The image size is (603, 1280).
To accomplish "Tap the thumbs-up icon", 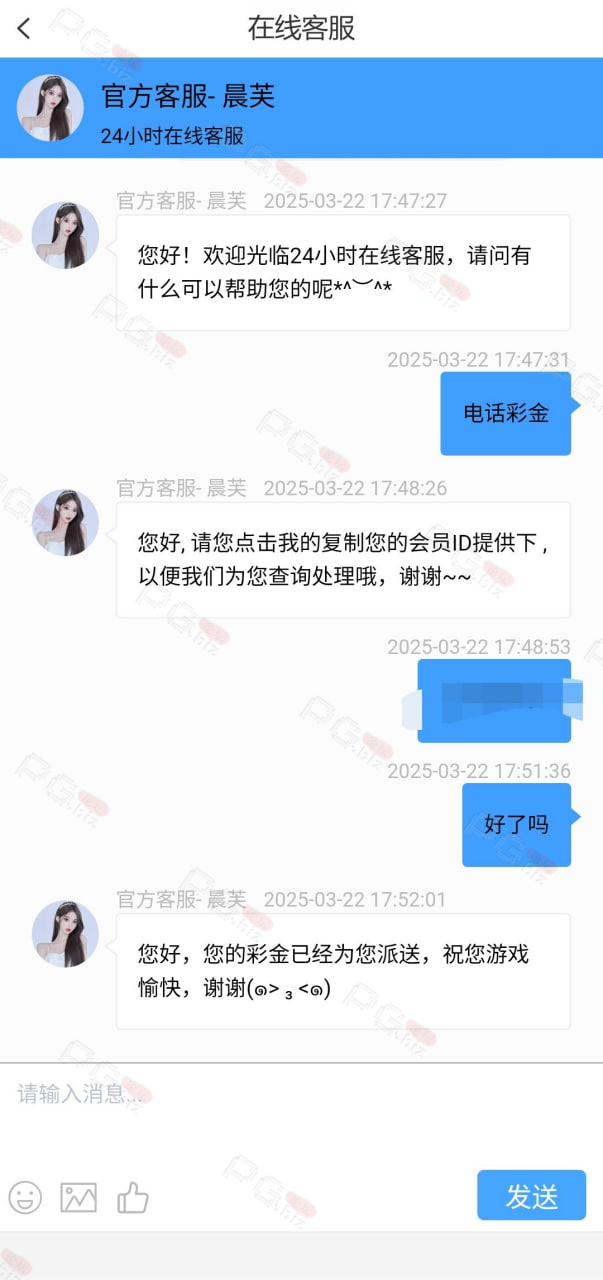I will [x=133, y=1196].
